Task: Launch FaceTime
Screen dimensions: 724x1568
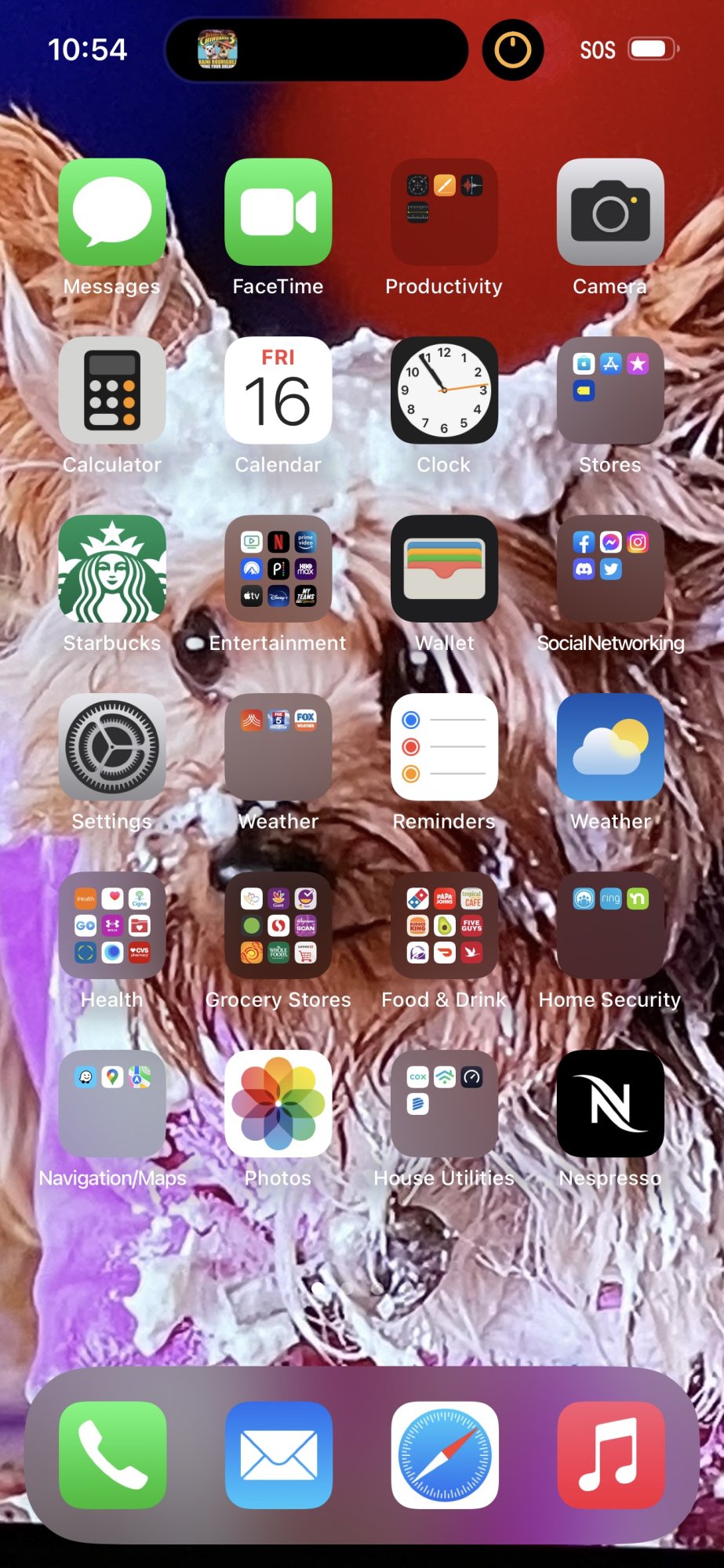Action: point(278,212)
